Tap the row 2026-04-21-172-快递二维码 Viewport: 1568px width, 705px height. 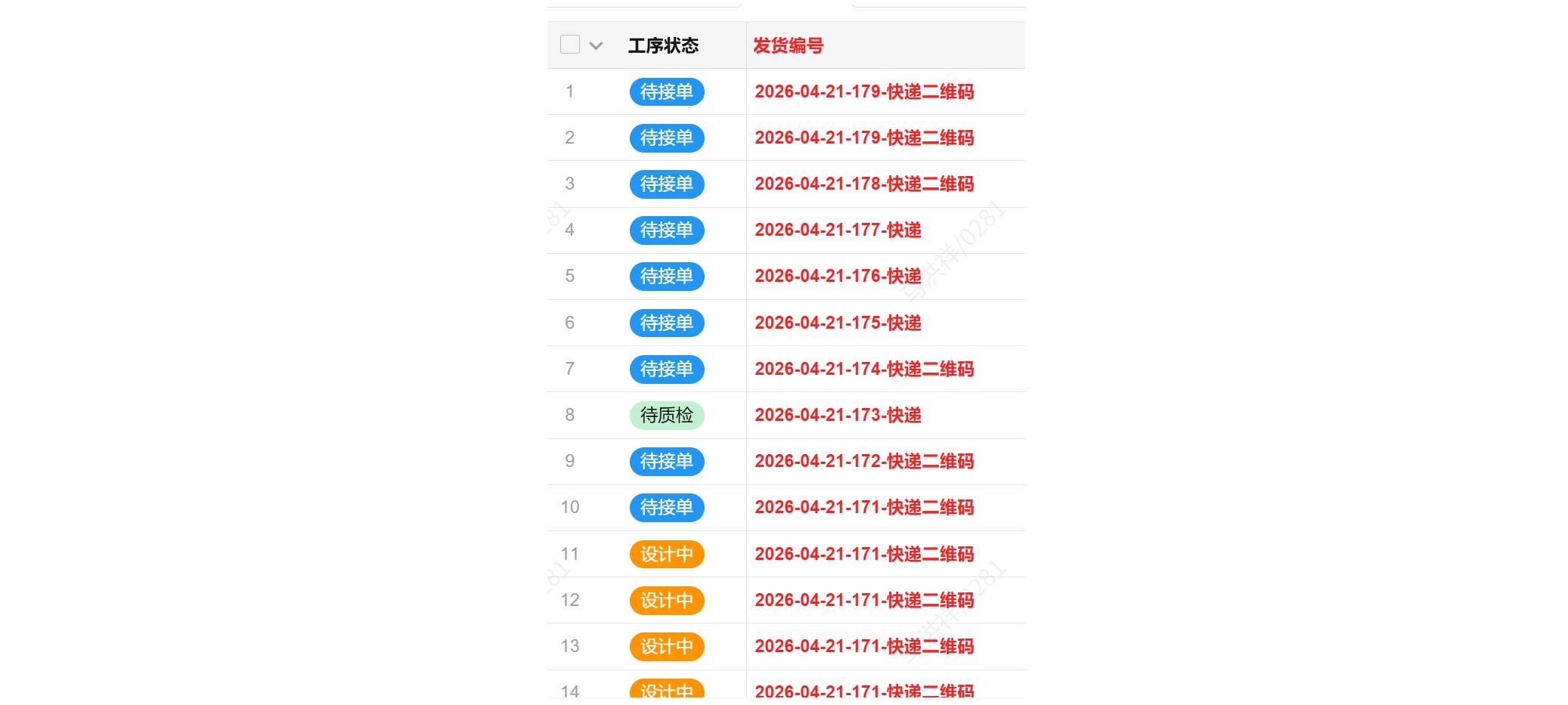[x=863, y=462]
